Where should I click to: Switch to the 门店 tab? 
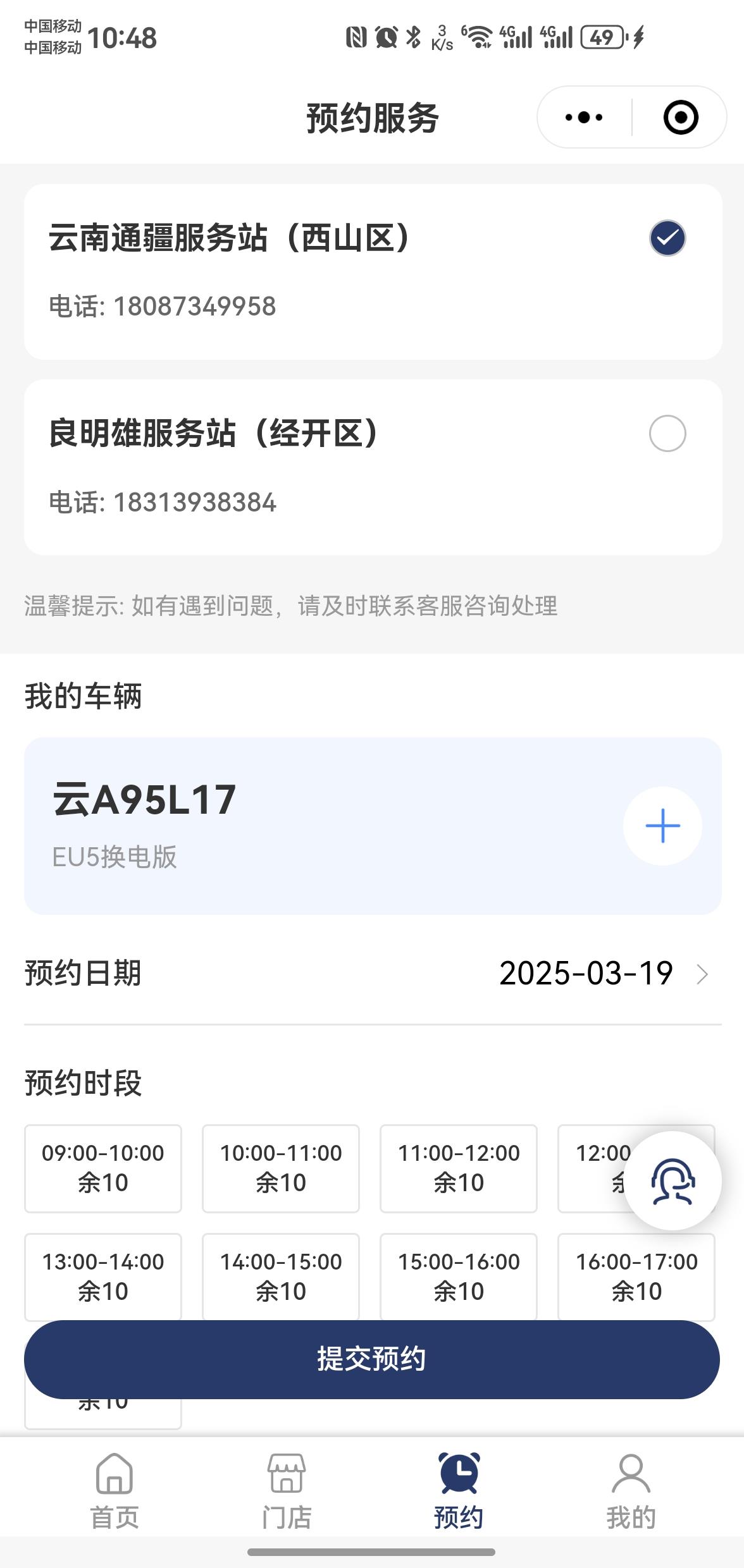click(287, 1491)
